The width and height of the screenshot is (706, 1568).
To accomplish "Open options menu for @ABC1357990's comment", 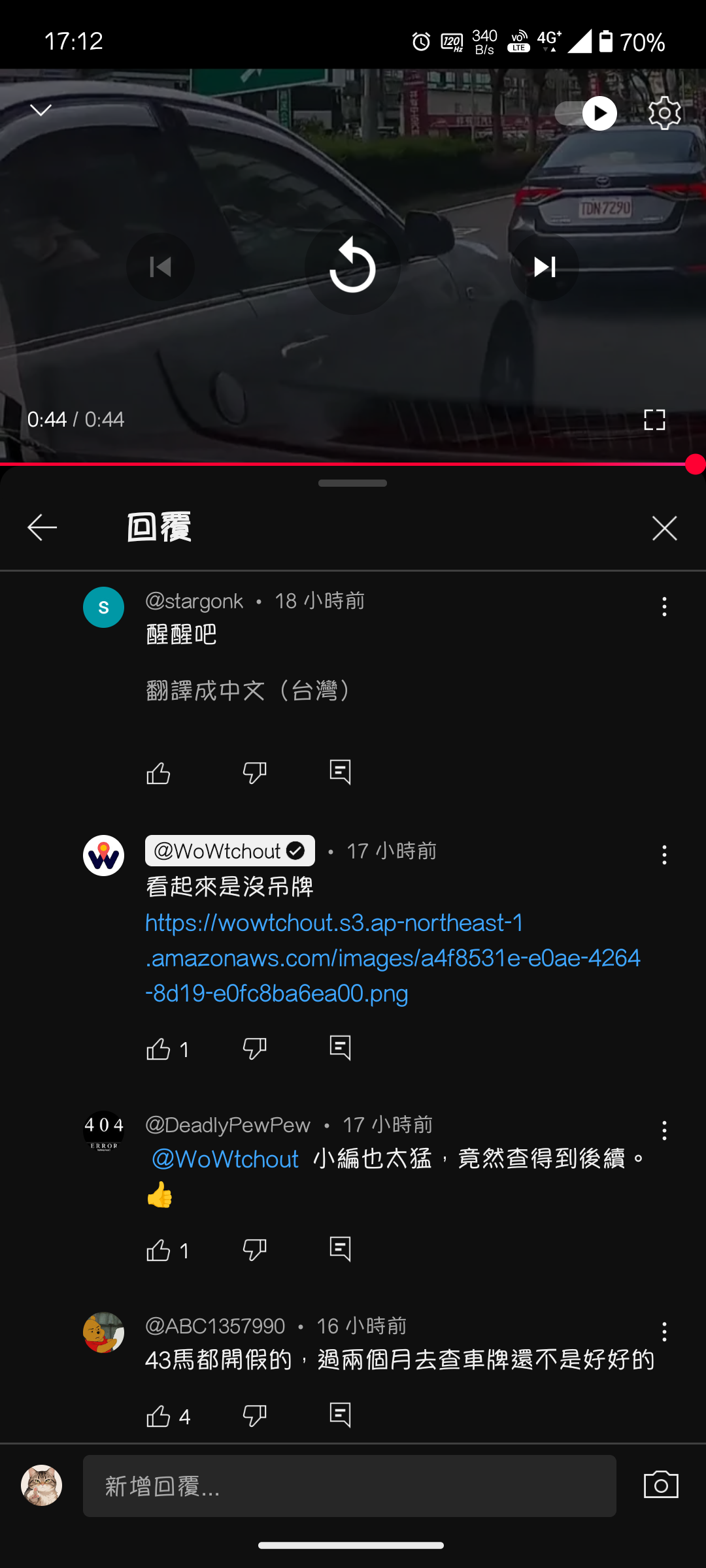I will coord(664,1331).
